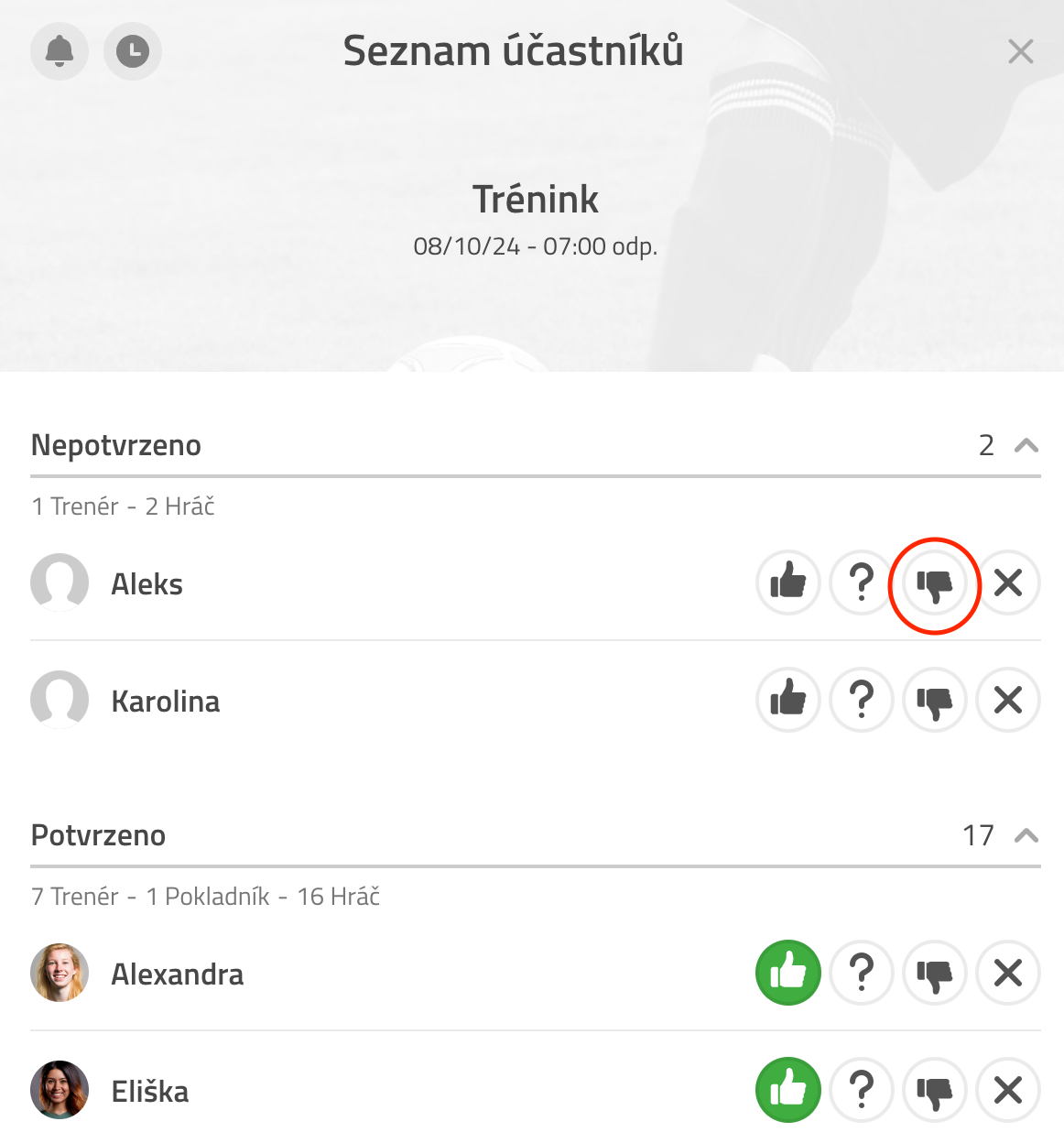This screenshot has height=1143, width=1064.
Task: Mark Alexandra as not attending
Action: pos(935,973)
